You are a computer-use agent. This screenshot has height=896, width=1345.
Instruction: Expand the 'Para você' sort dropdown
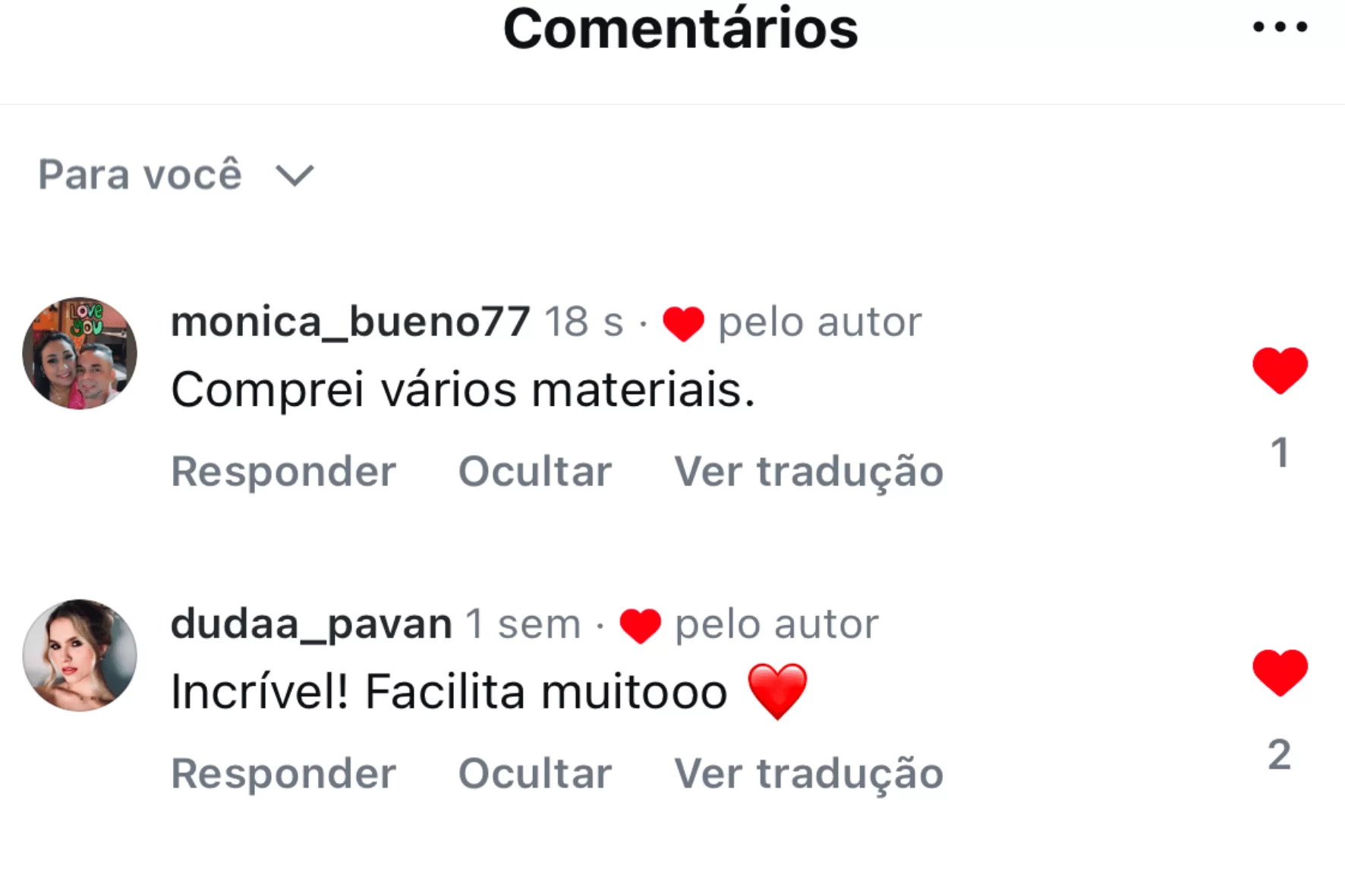(176, 175)
